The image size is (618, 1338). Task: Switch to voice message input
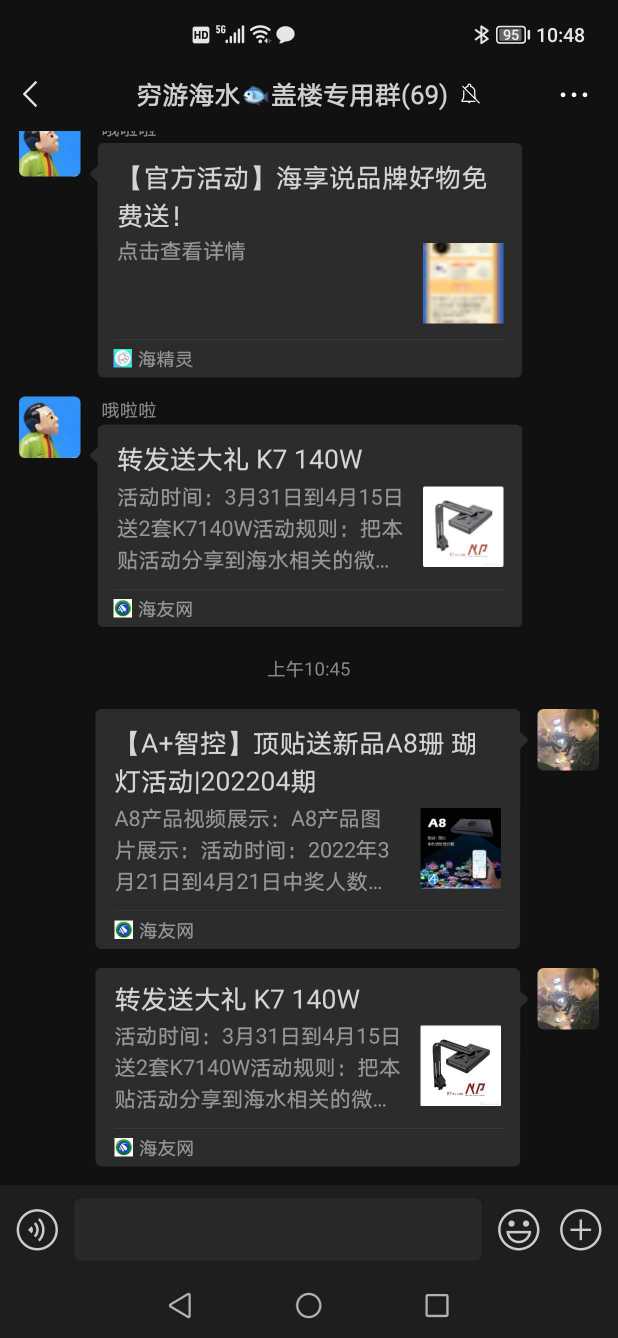click(x=38, y=1229)
